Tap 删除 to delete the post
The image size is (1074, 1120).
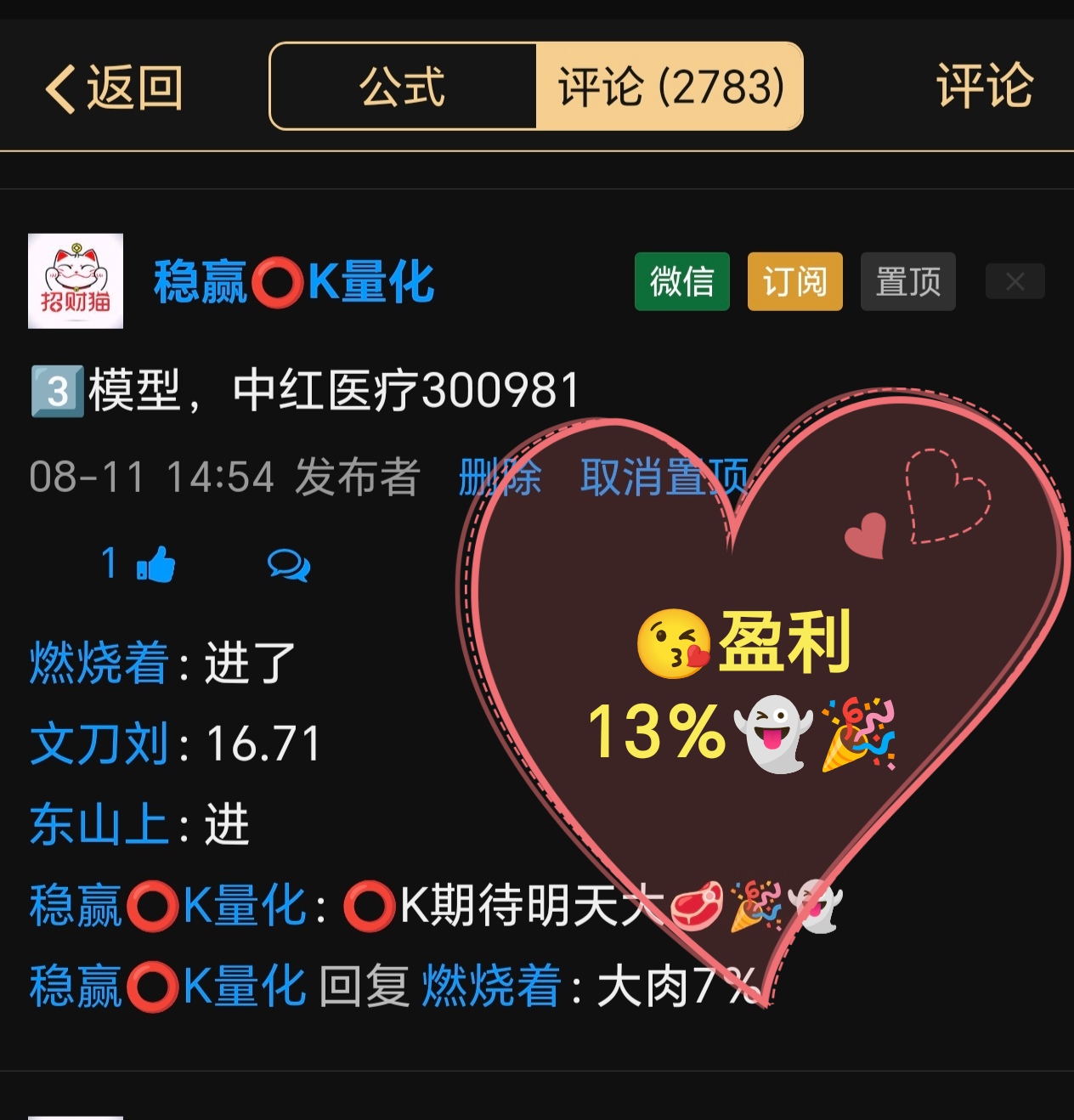coord(500,477)
